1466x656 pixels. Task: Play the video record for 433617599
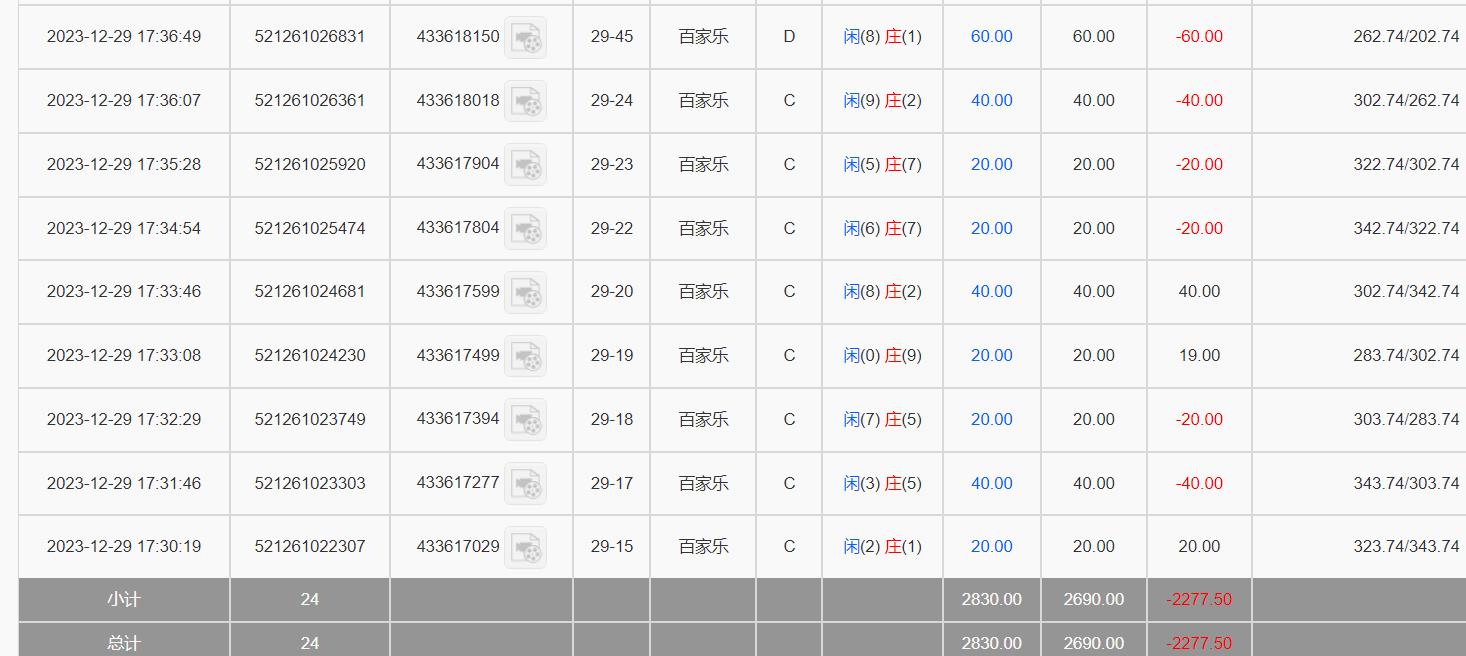coord(525,292)
